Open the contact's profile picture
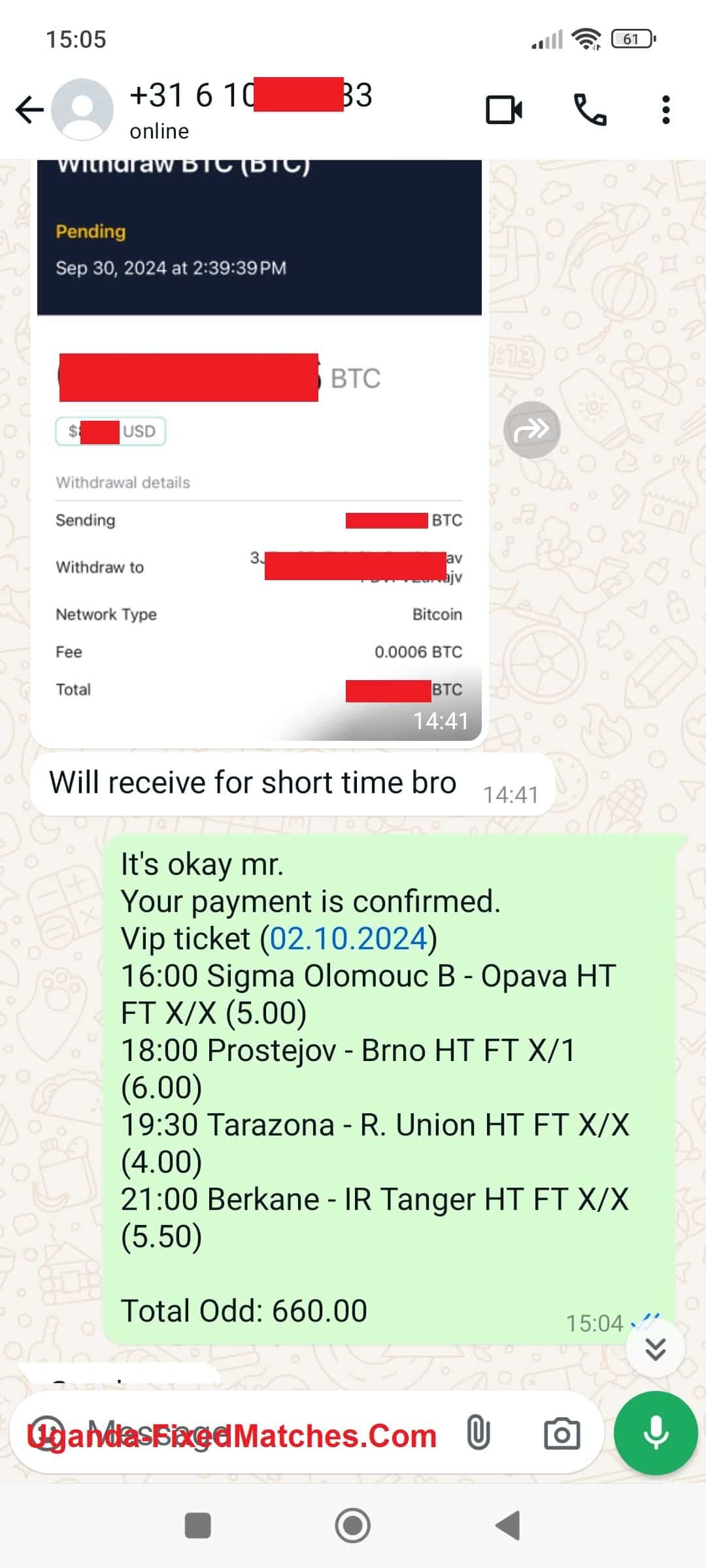706x1568 pixels. 82,109
